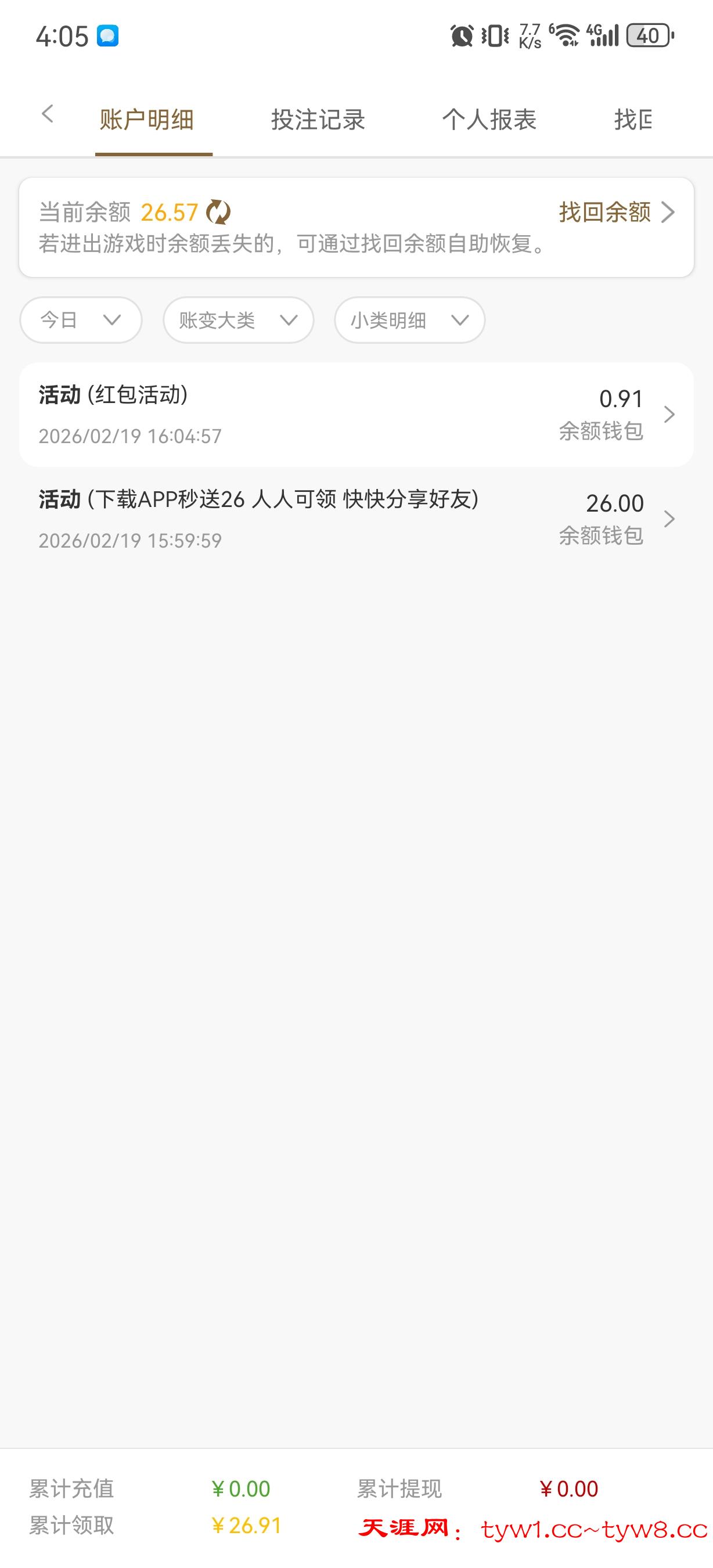Expand the 小类明细 dropdown
This screenshot has width=713, height=1568.
[x=409, y=319]
